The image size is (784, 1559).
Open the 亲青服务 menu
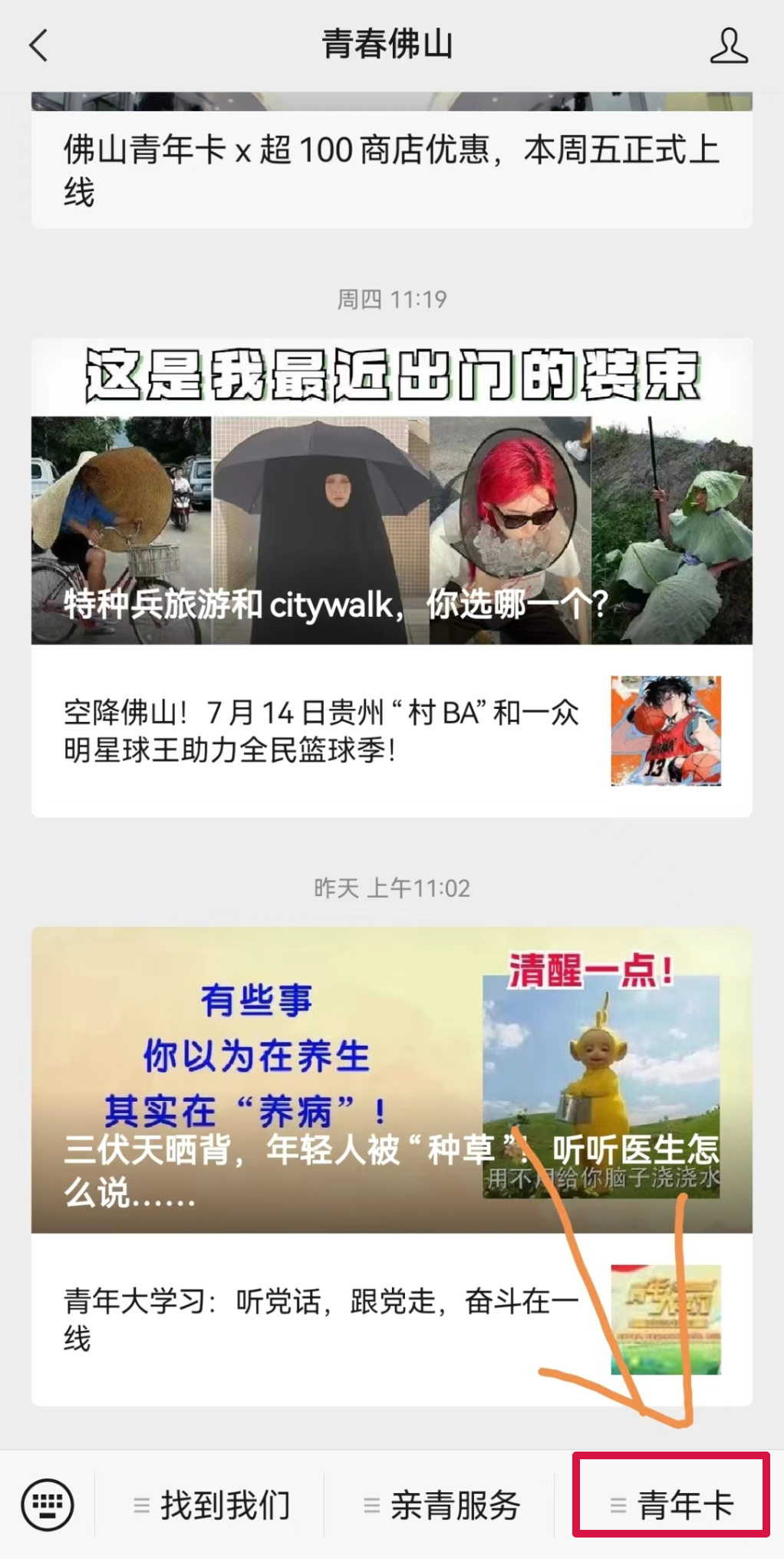point(440,1505)
